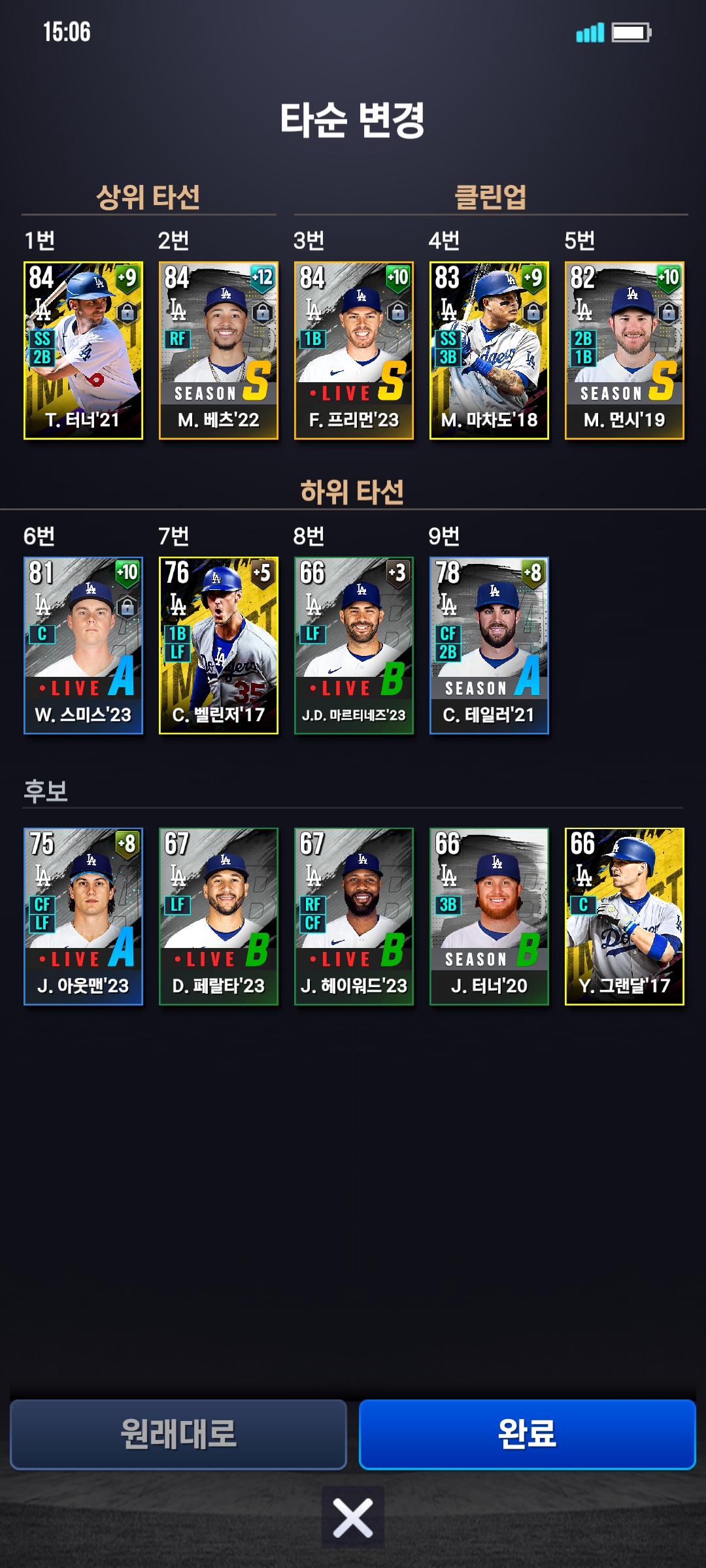The height and width of the screenshot is (1568, 706).
Task: Select T. 터너'21 card in slot 1번
Action: (x=83, y=351)
